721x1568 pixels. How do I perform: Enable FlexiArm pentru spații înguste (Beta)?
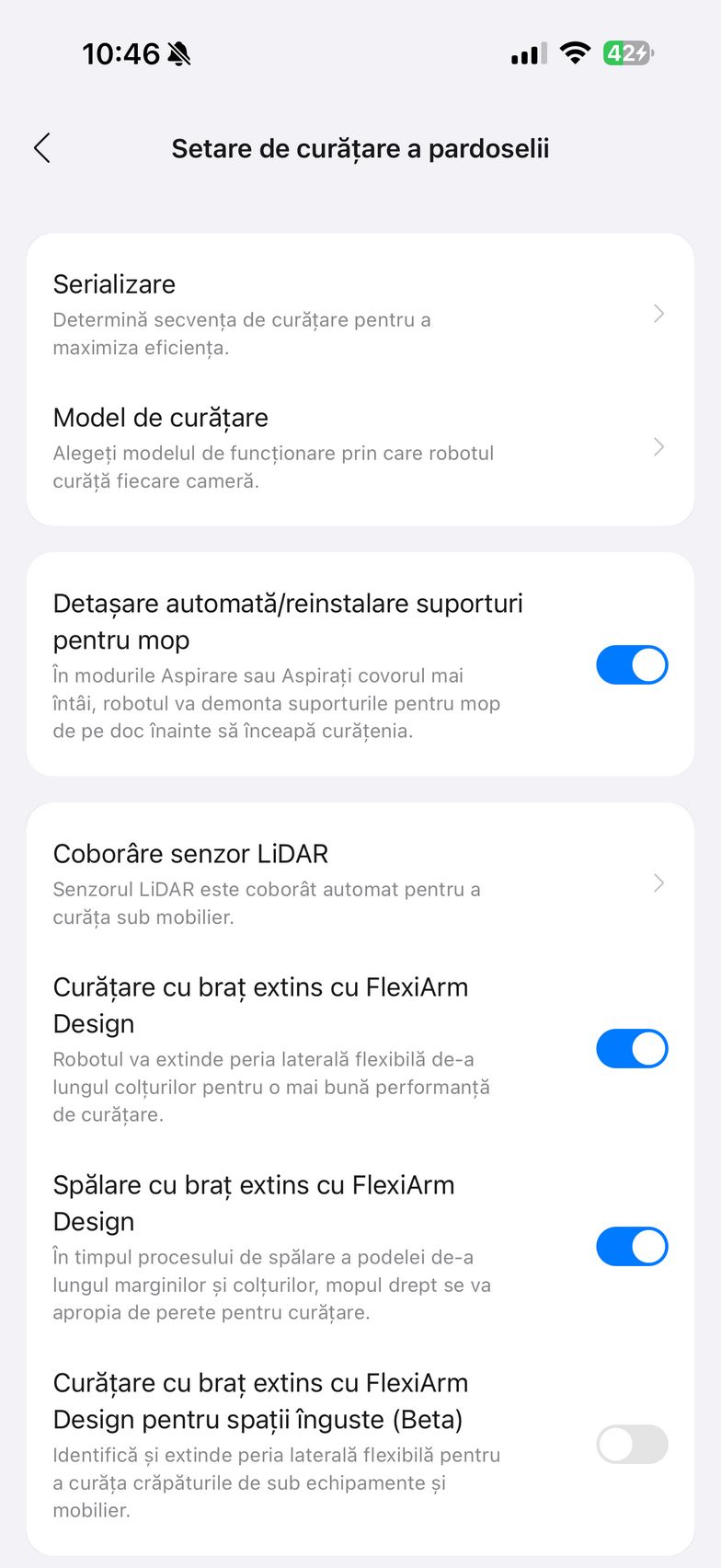(x=632, y=1445)
